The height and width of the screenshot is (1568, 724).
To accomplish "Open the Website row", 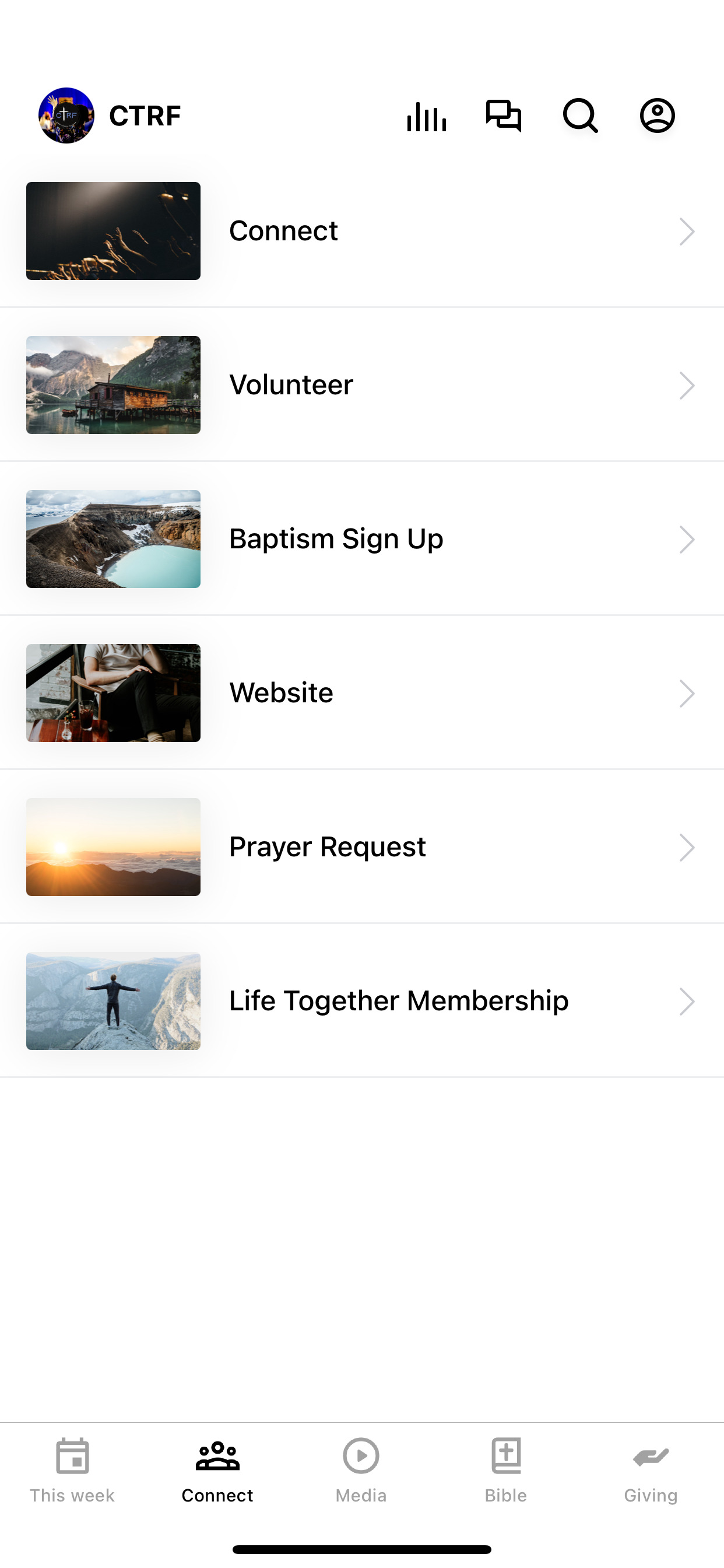I will point(362,692).
